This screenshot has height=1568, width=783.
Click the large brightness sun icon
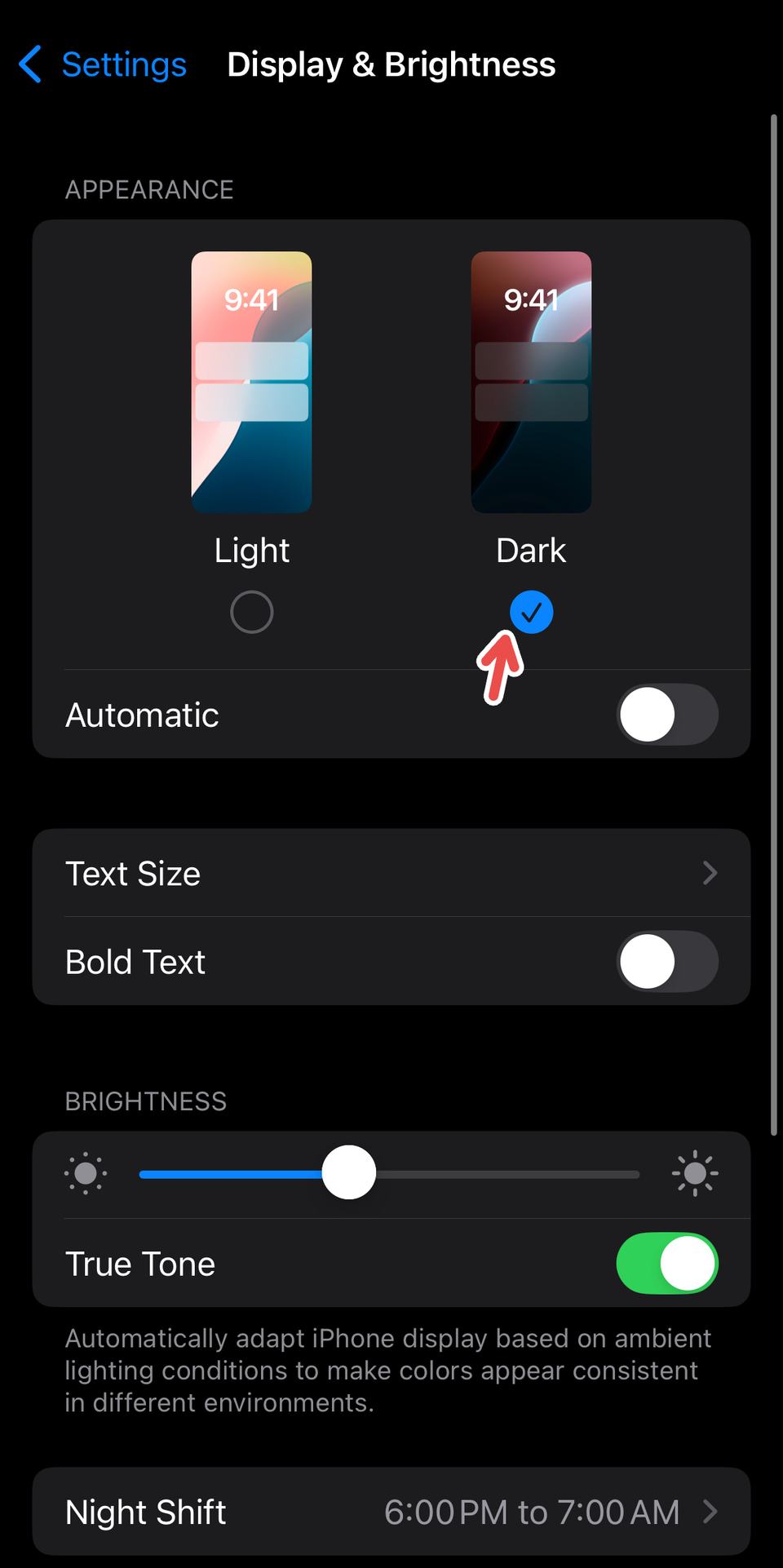point(694,1174)
